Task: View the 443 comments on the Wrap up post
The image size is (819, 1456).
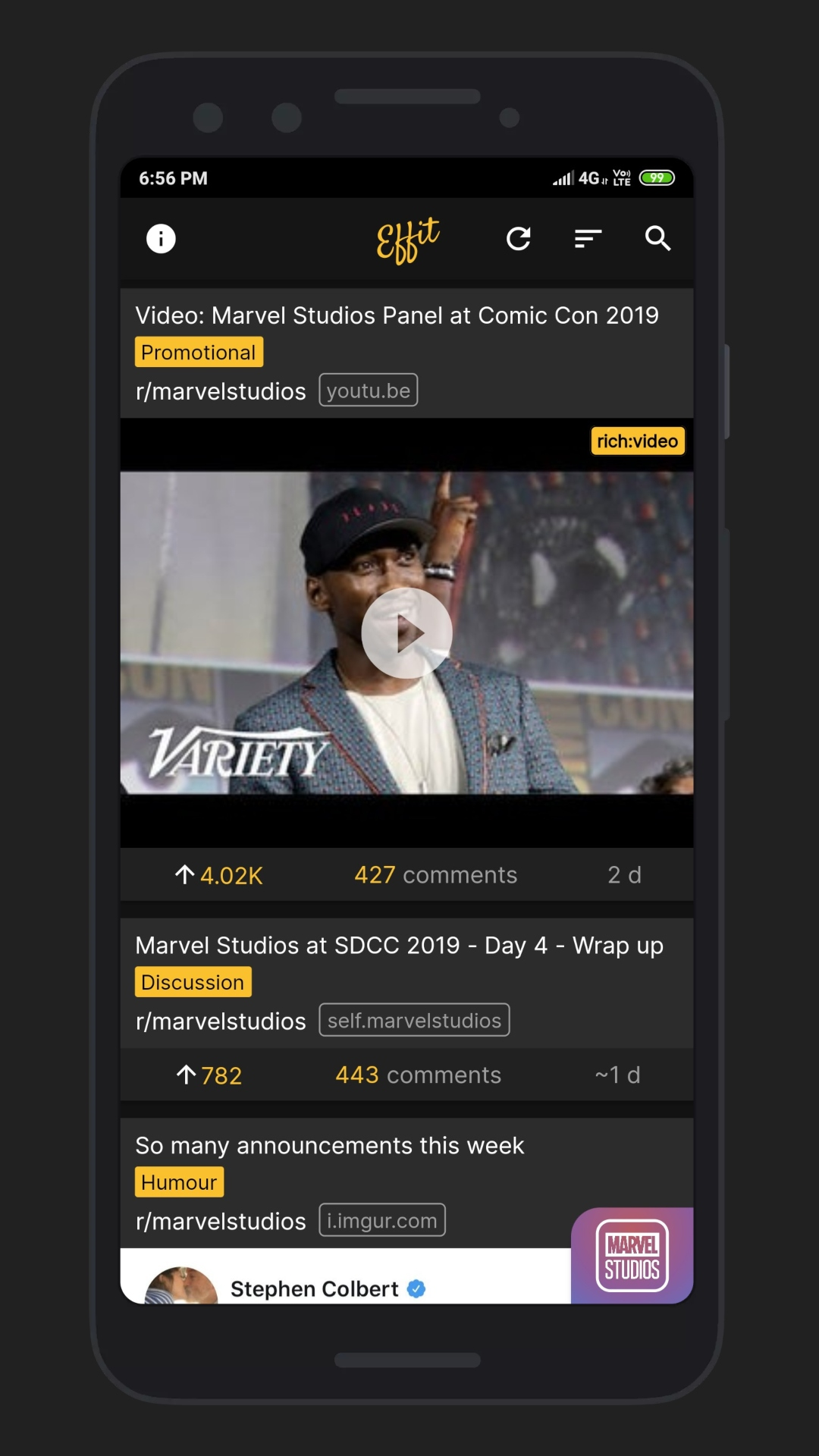Action: click(418, 1075)
